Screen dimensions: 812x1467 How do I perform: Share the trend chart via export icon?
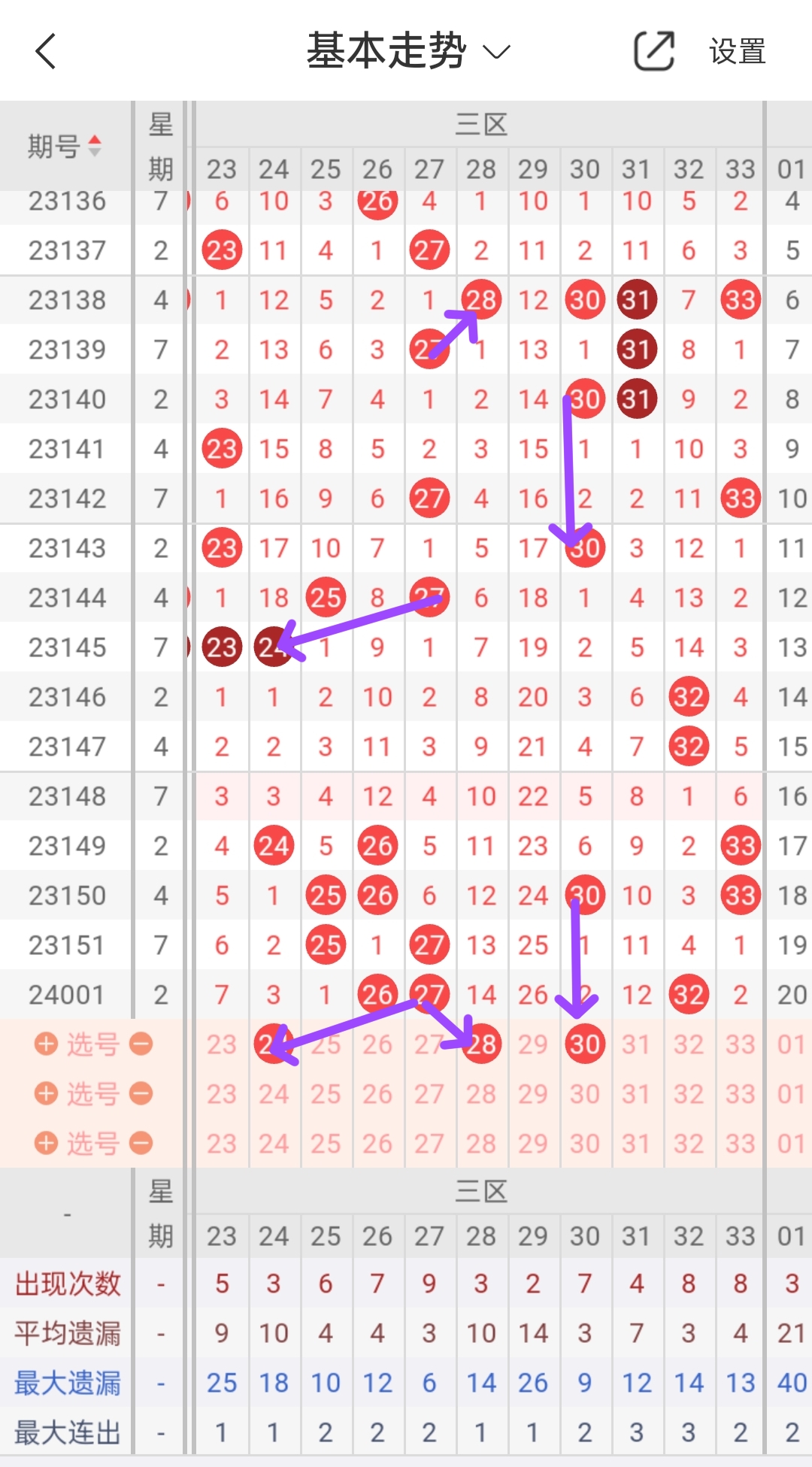coord(654,52)
